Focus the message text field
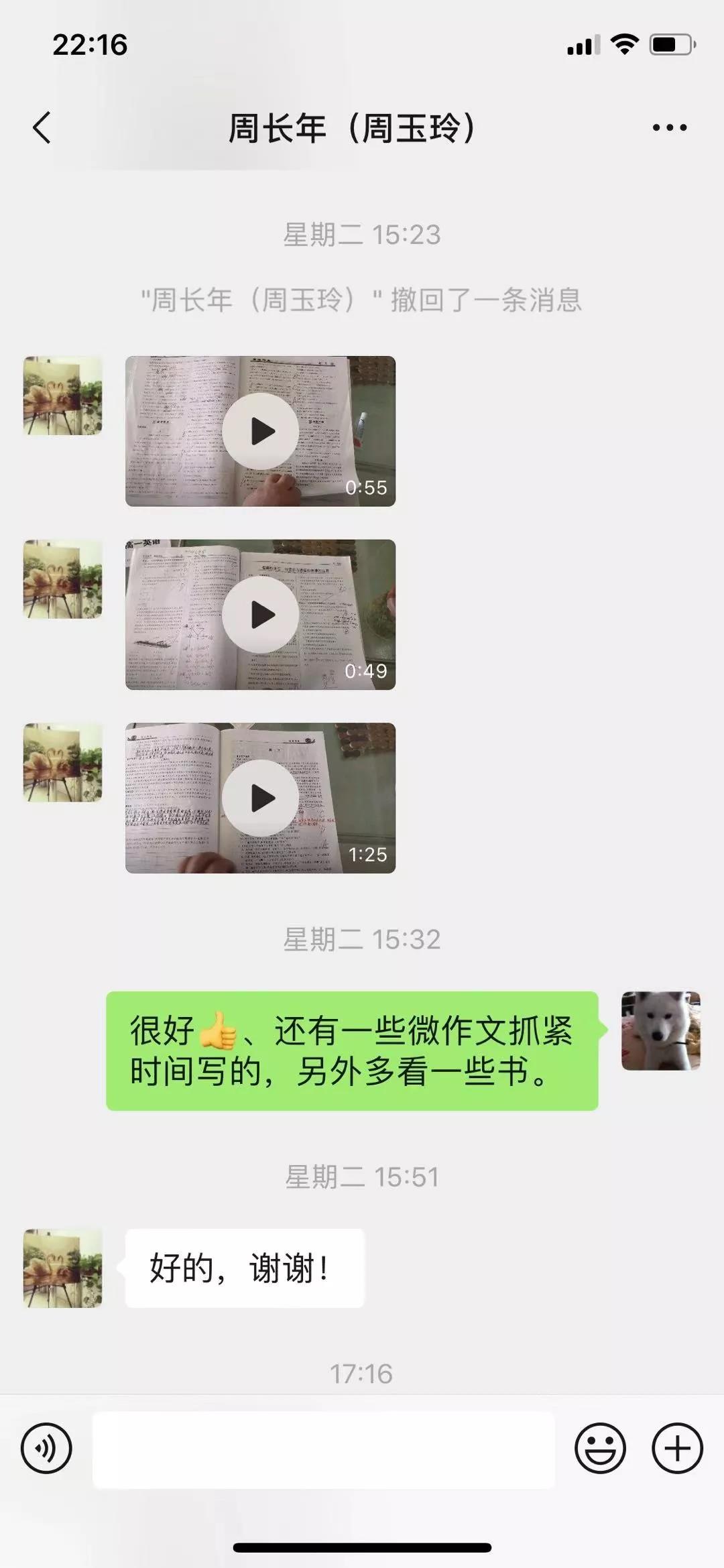This screenshot has height=1568, width=724. [x=323, y=1449]
